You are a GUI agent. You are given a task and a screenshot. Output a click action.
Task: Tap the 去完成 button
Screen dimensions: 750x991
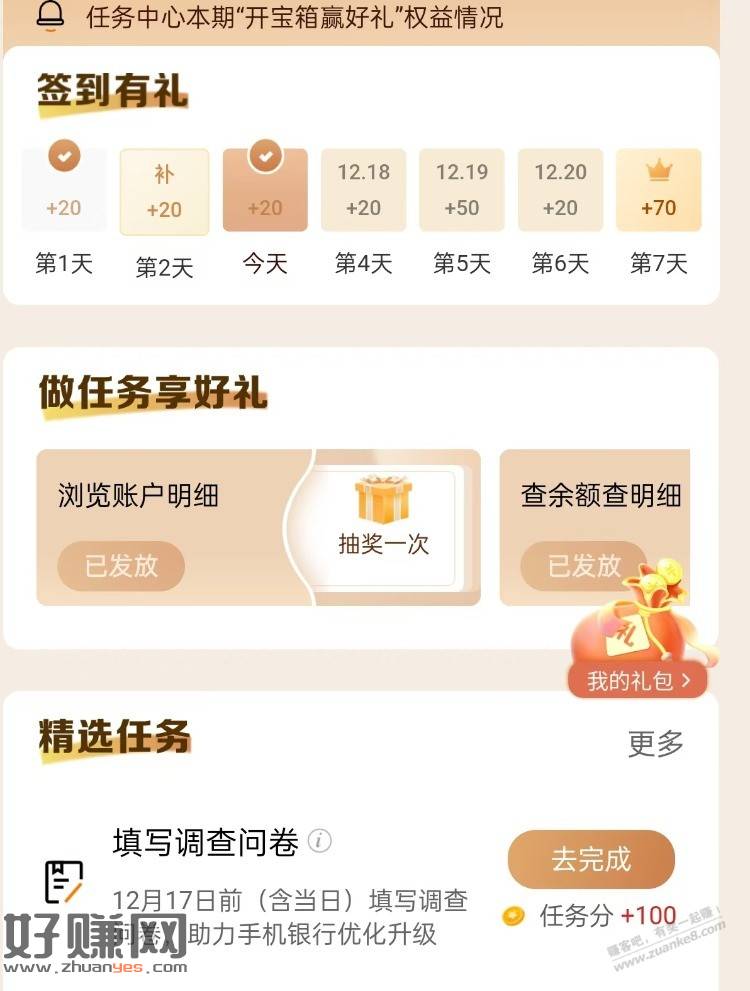pyautogui.click(x=591, y=858)
